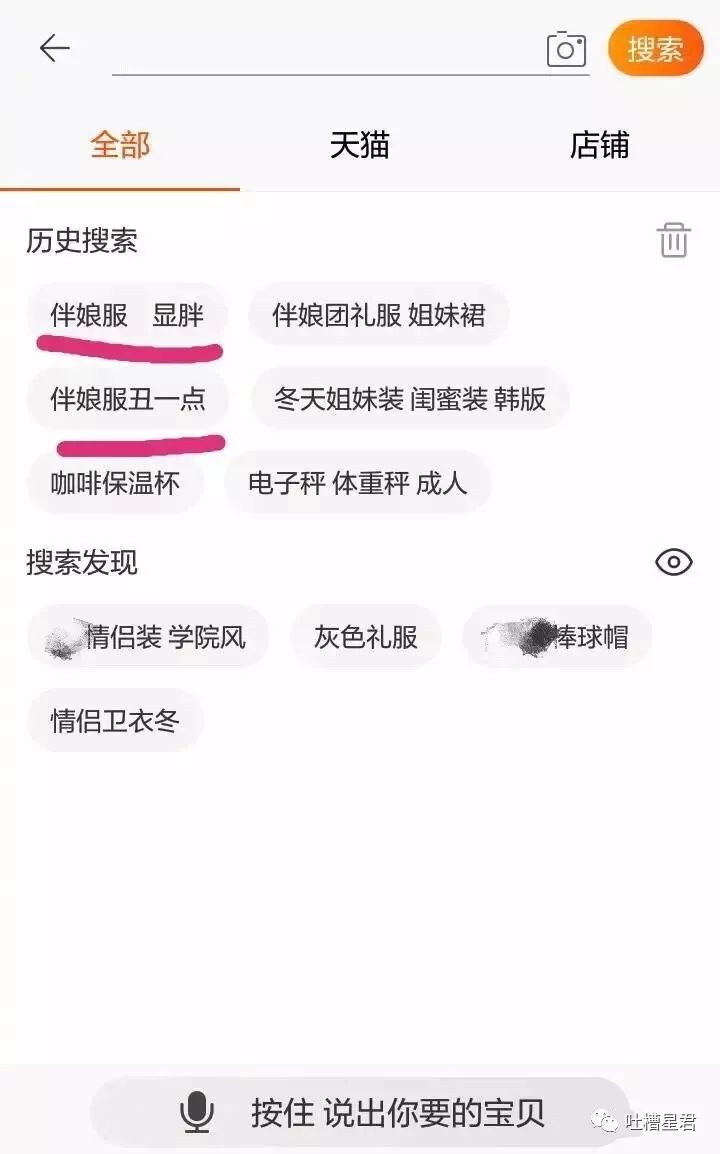Tap the orange 搜索 button
Image resolution: width=720 pixels, height=1154 pixels.
pyautogui.click(x=655, y=49)
